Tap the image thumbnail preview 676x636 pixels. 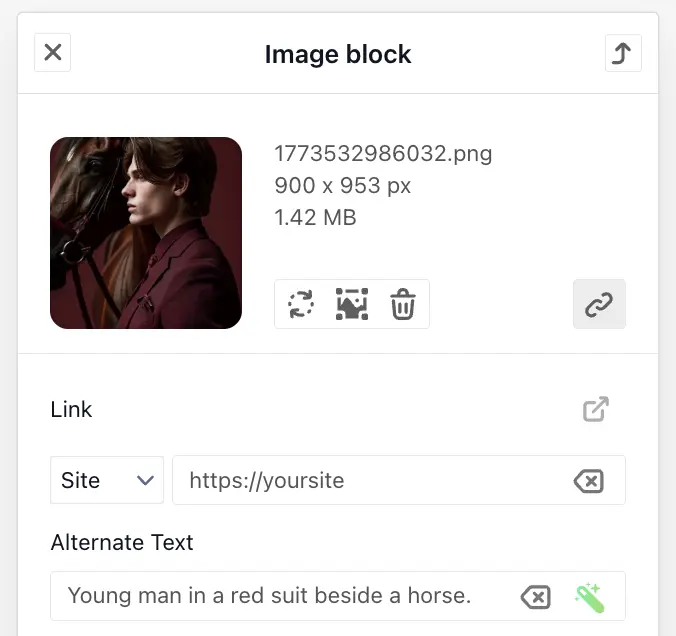click(x=146, y=233)
